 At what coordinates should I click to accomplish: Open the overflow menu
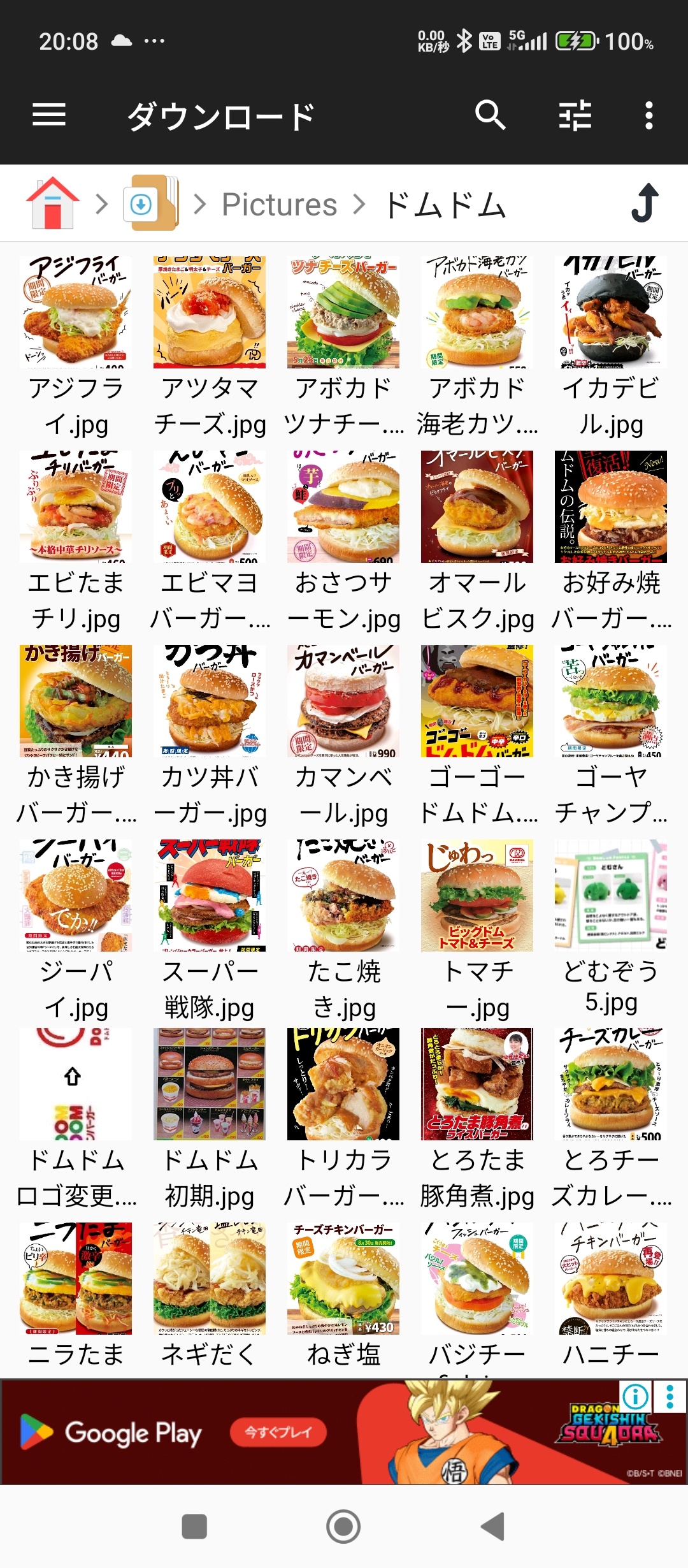[649, 115]
